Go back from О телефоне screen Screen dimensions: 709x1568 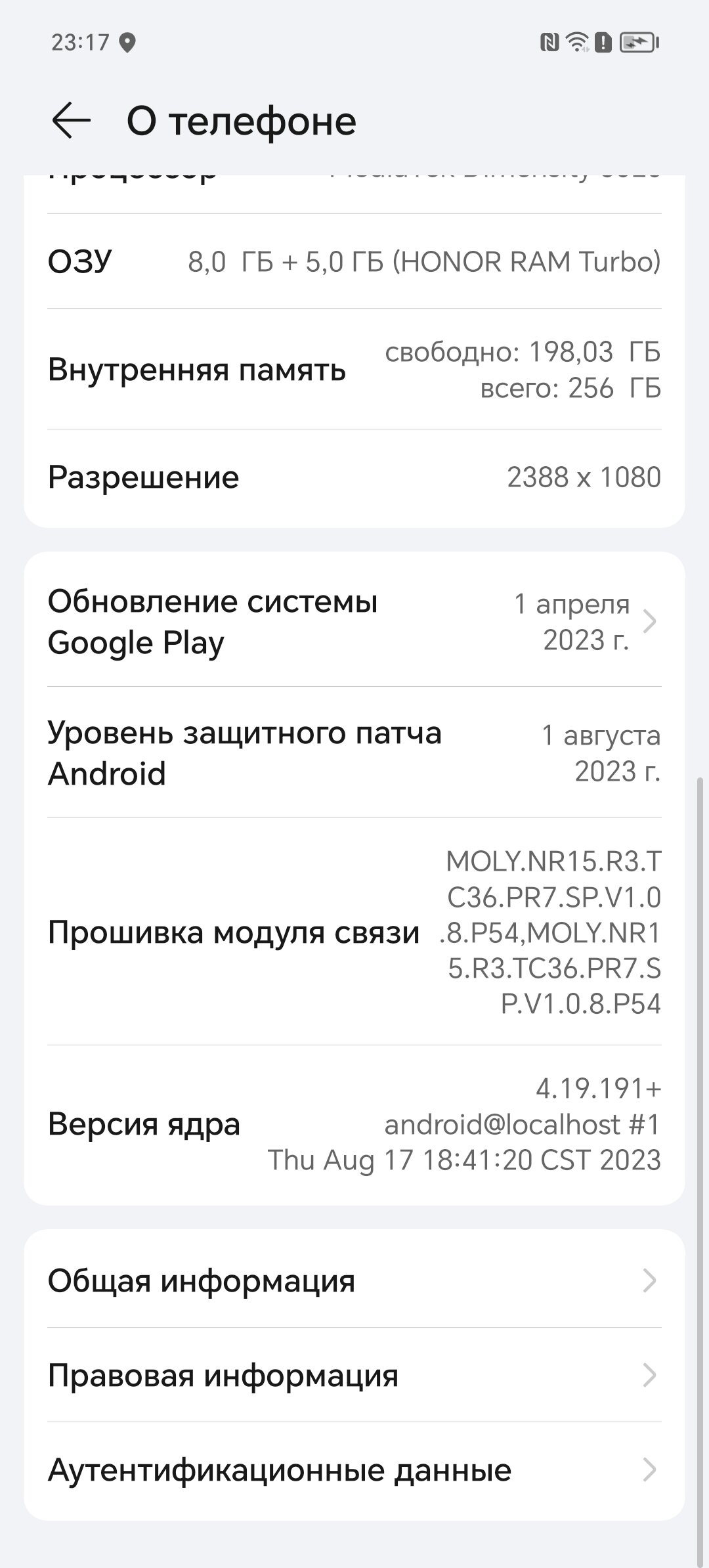click(x=71, y=121)
